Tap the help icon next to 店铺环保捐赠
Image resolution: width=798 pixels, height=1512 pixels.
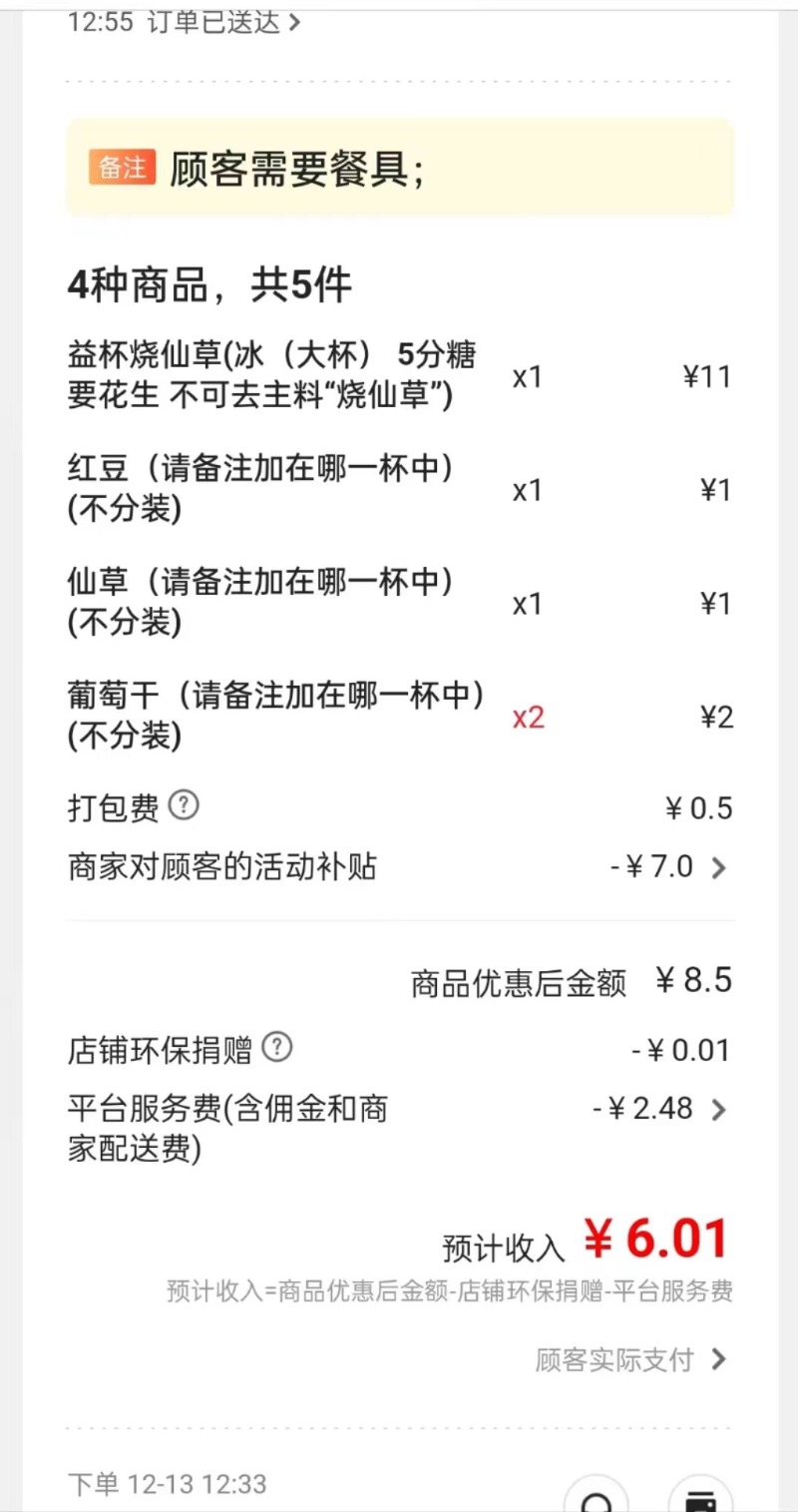[x=276, y=1048]
